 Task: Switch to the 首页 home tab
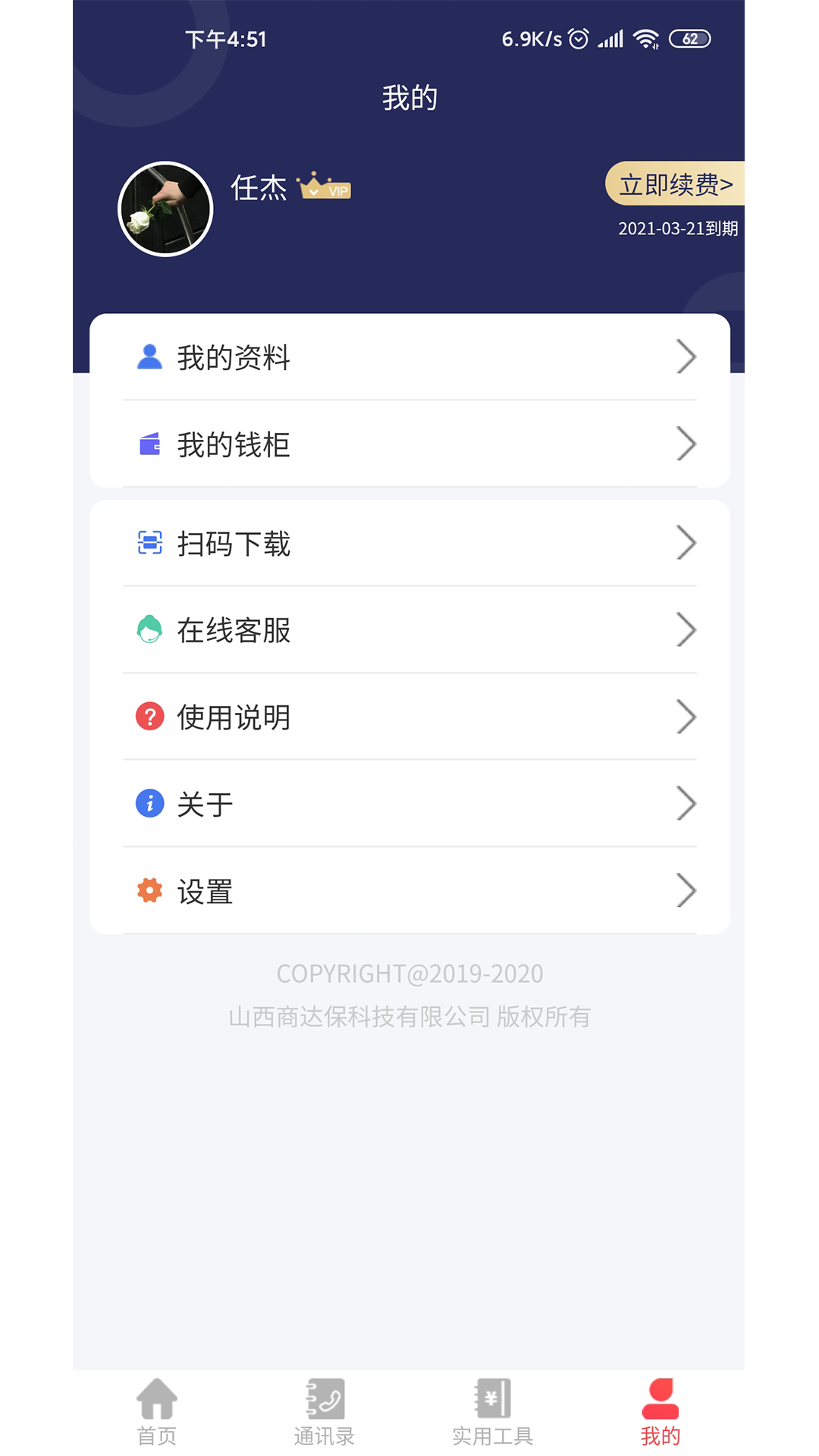(x=157, y=1412)
